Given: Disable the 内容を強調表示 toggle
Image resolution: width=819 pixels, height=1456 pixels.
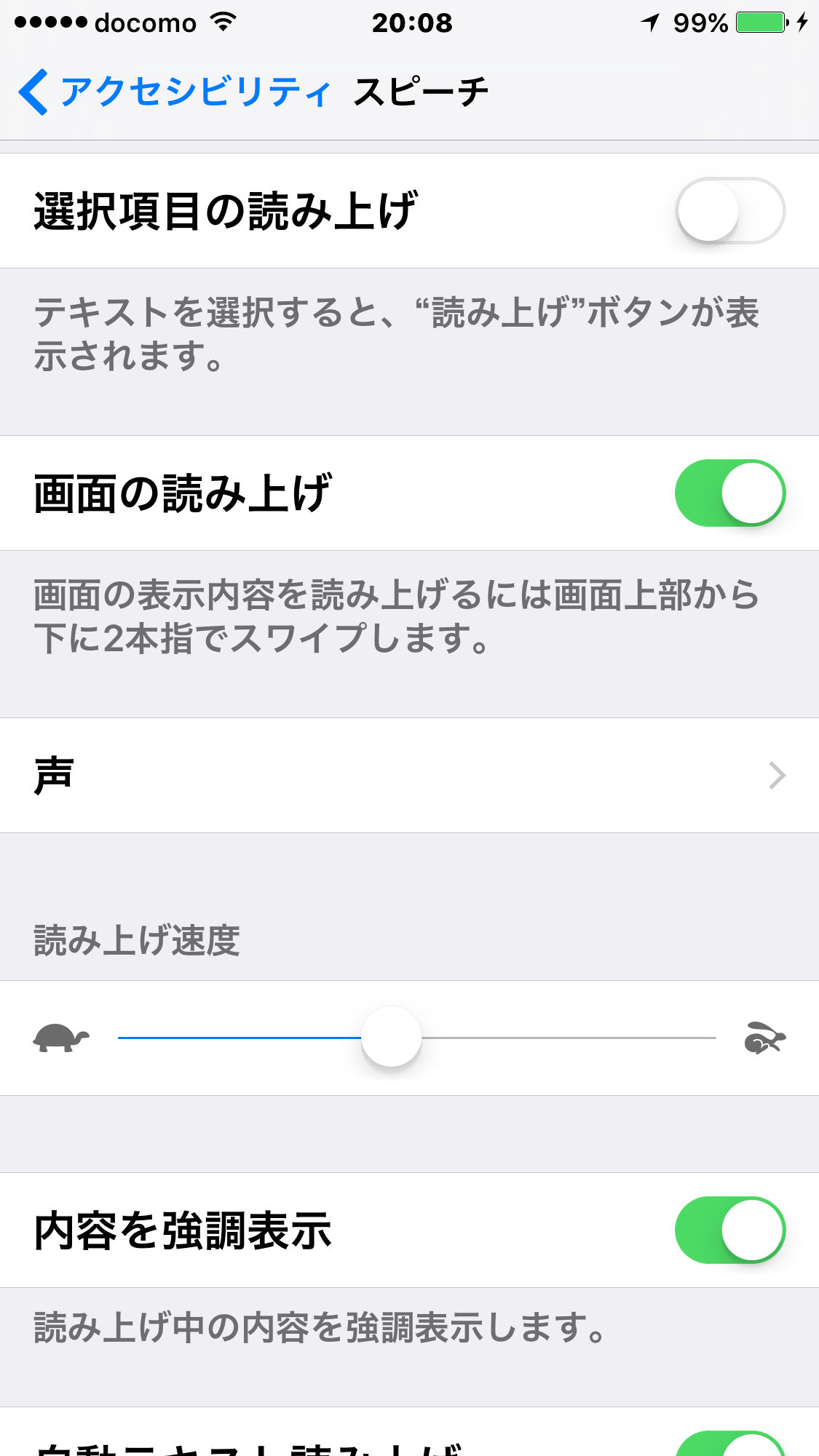Looking at the screenshot, I should (730, 1230).
